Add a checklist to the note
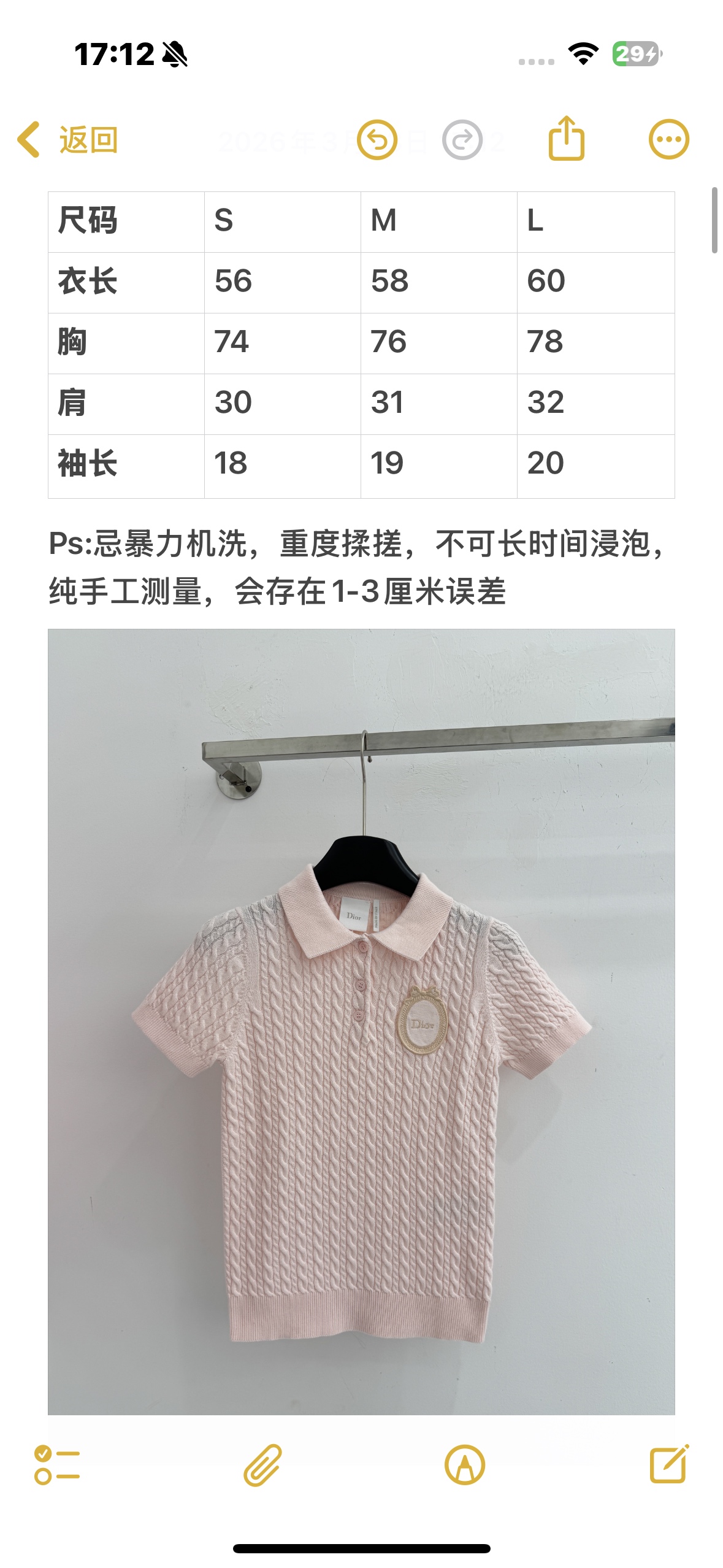 click(57, 1465)
